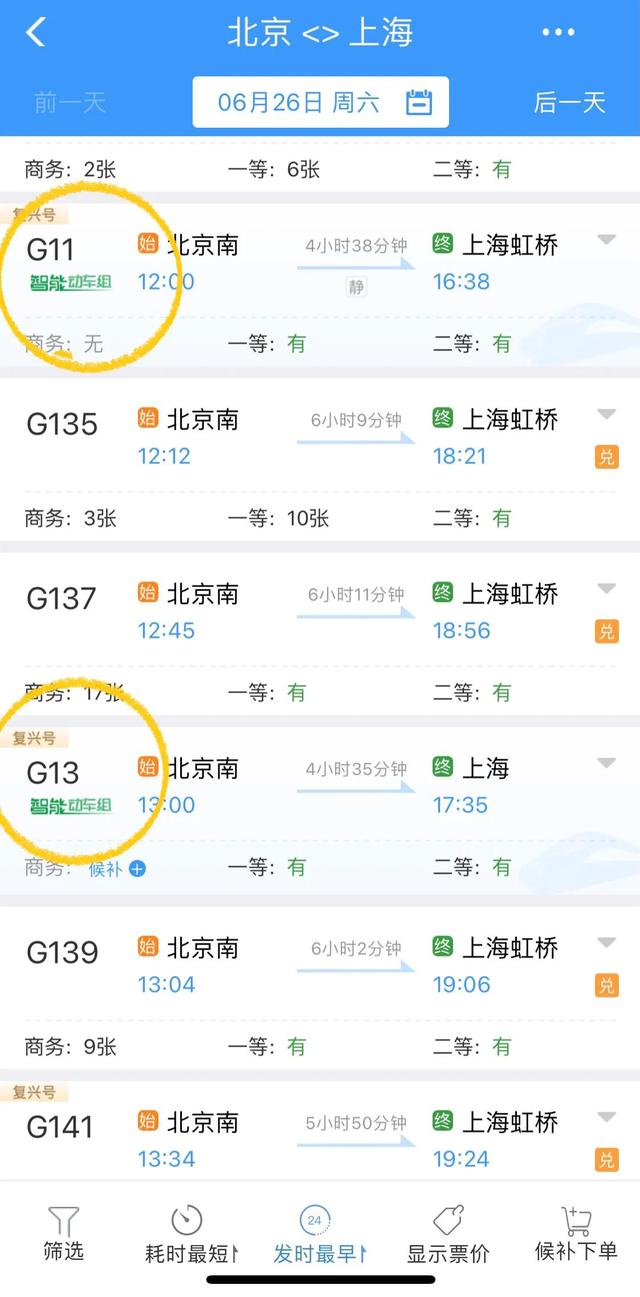The height and width of the screenshot is (1297, 640).
Task: Go to the previous day 前一天
Action: pos(69,102)
